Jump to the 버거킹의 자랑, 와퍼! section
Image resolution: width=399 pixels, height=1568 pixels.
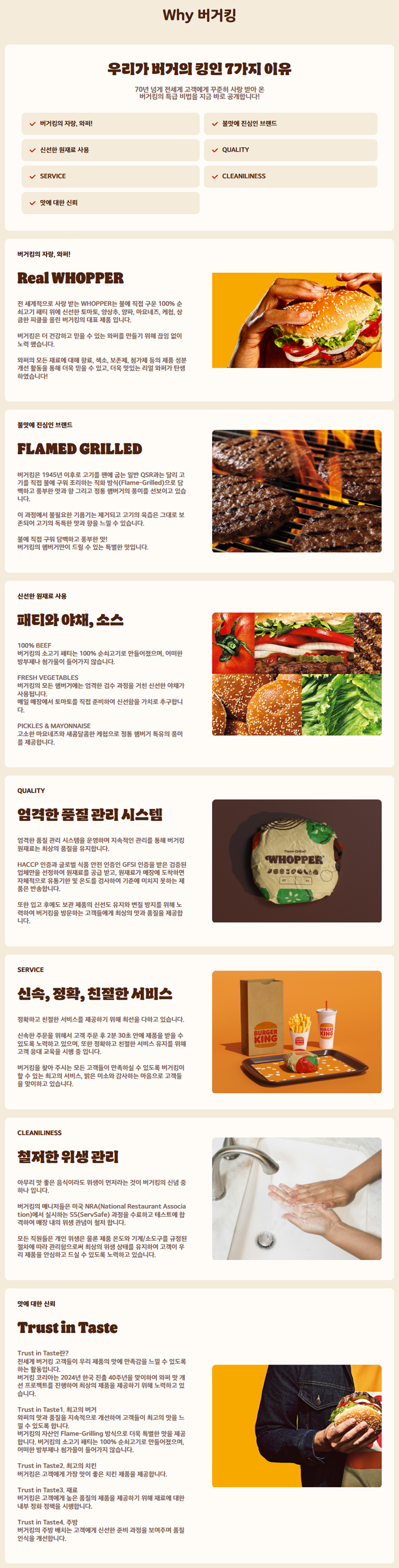(110, 124)
